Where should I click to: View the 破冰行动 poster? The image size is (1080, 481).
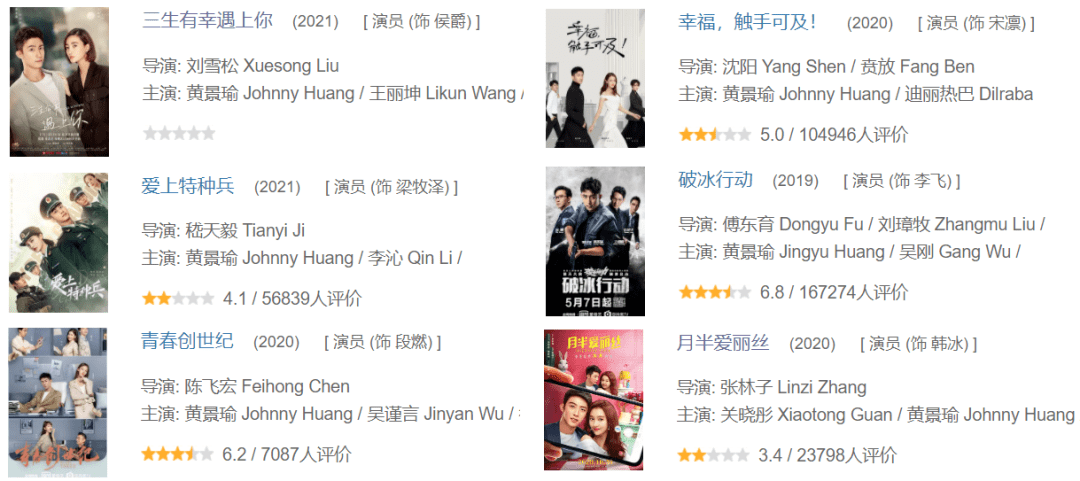tap(594, 241)
